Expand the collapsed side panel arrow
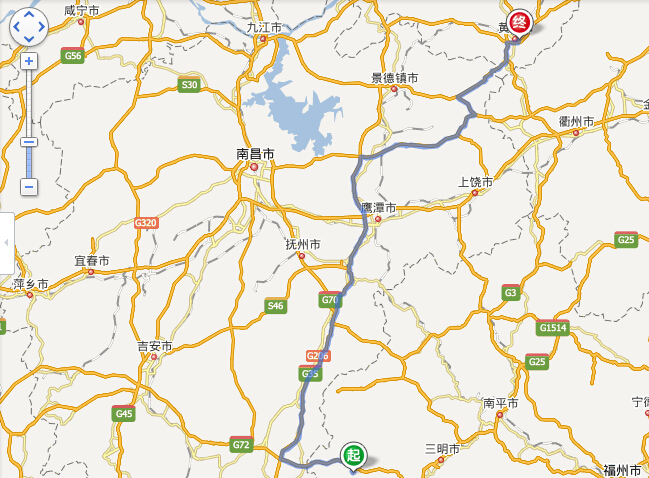This screenshot has width=649, height=478. click(x=6, y=243)
